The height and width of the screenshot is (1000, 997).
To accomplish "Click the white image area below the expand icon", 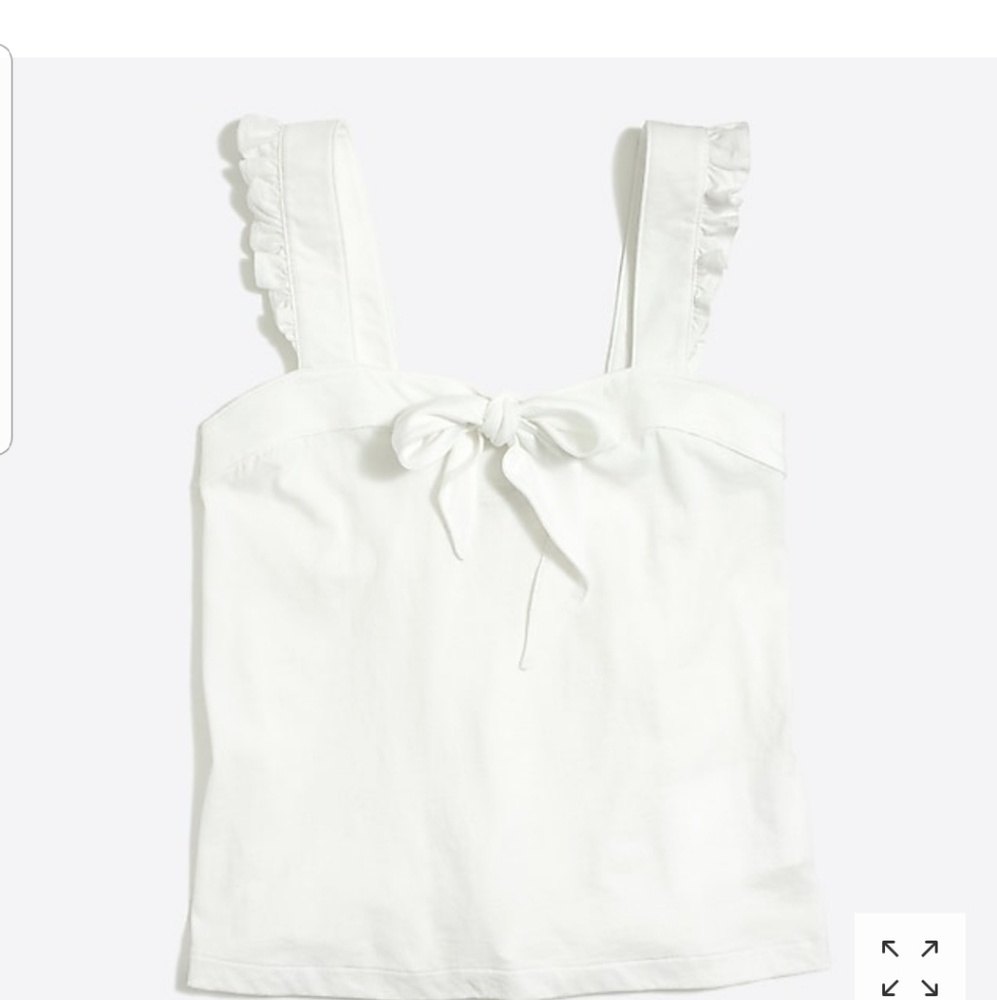I will (910, 998).
